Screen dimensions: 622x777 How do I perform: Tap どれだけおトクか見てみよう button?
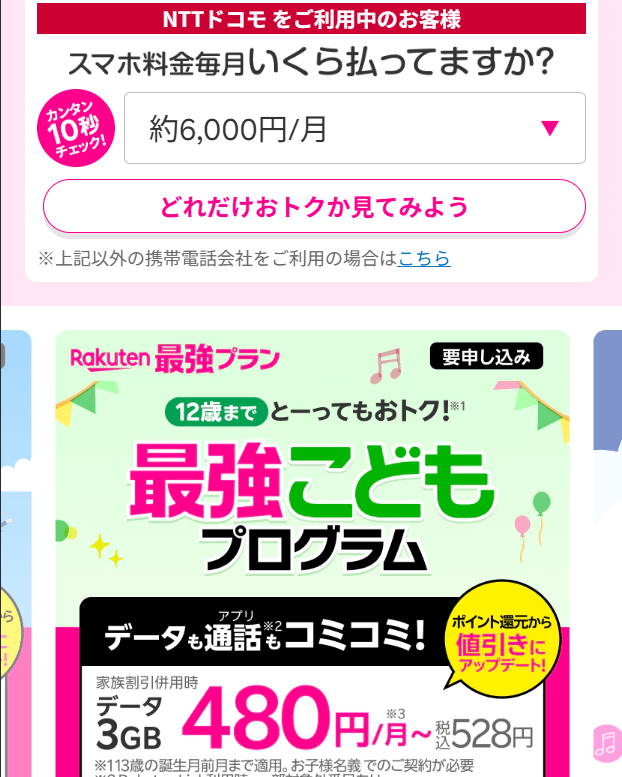[x=314, y=207]
